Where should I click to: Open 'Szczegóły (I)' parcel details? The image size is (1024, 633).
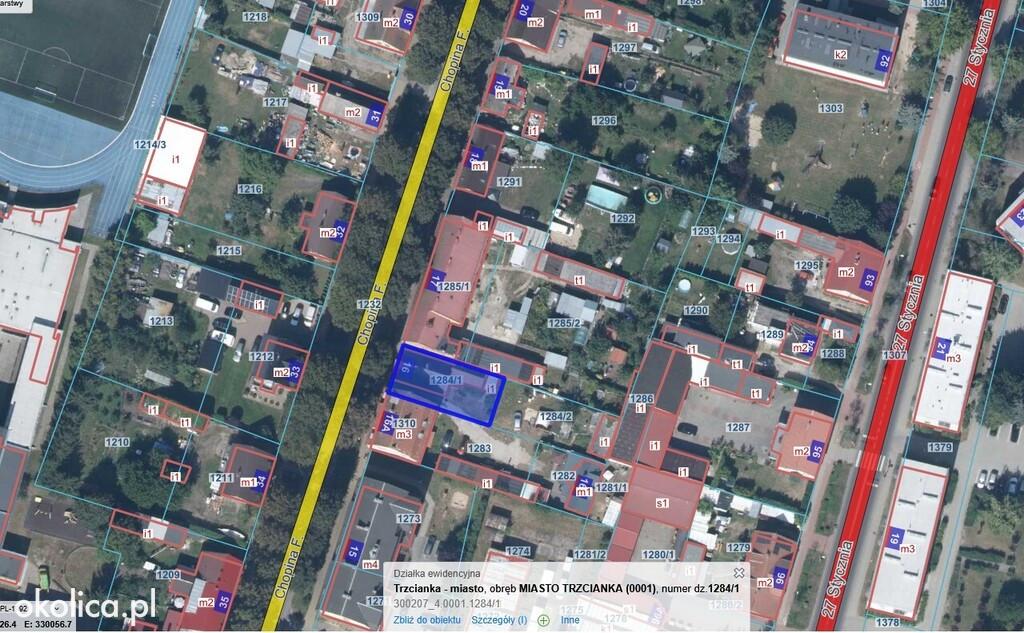pyautogui.click(x=499, y=620)
